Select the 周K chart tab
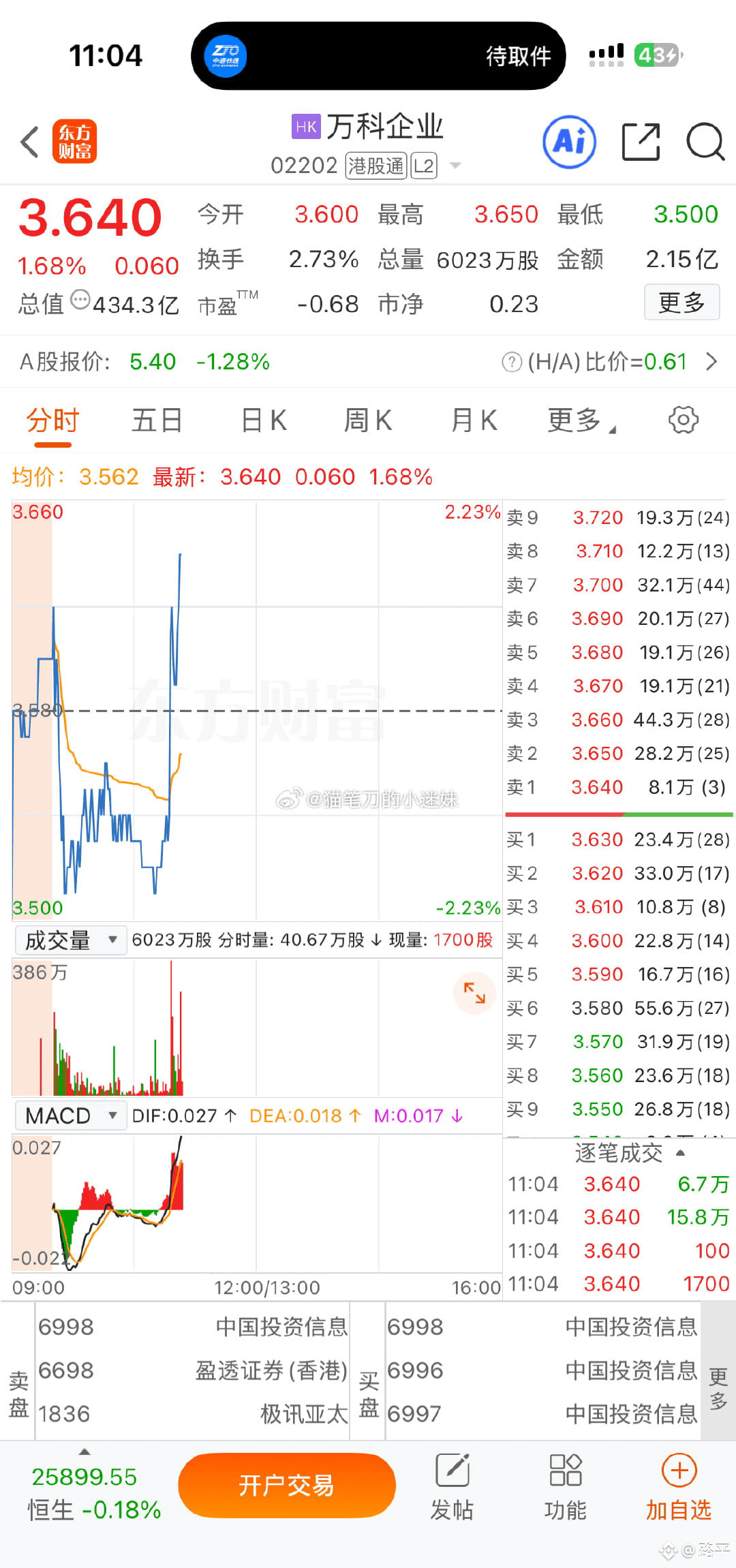 [368, 420]
